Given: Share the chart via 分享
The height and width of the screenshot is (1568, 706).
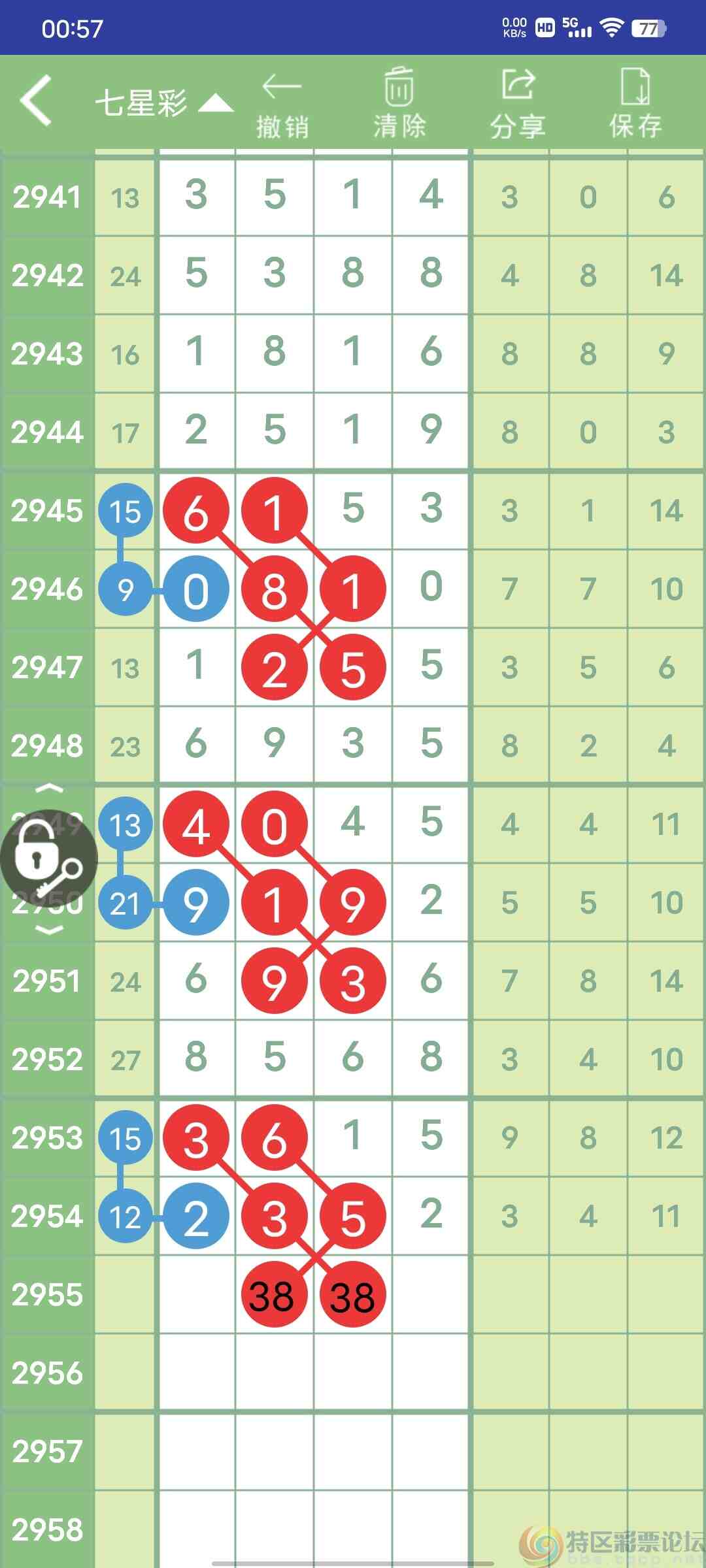Looking at the screenshot, I should pos(518,105).
